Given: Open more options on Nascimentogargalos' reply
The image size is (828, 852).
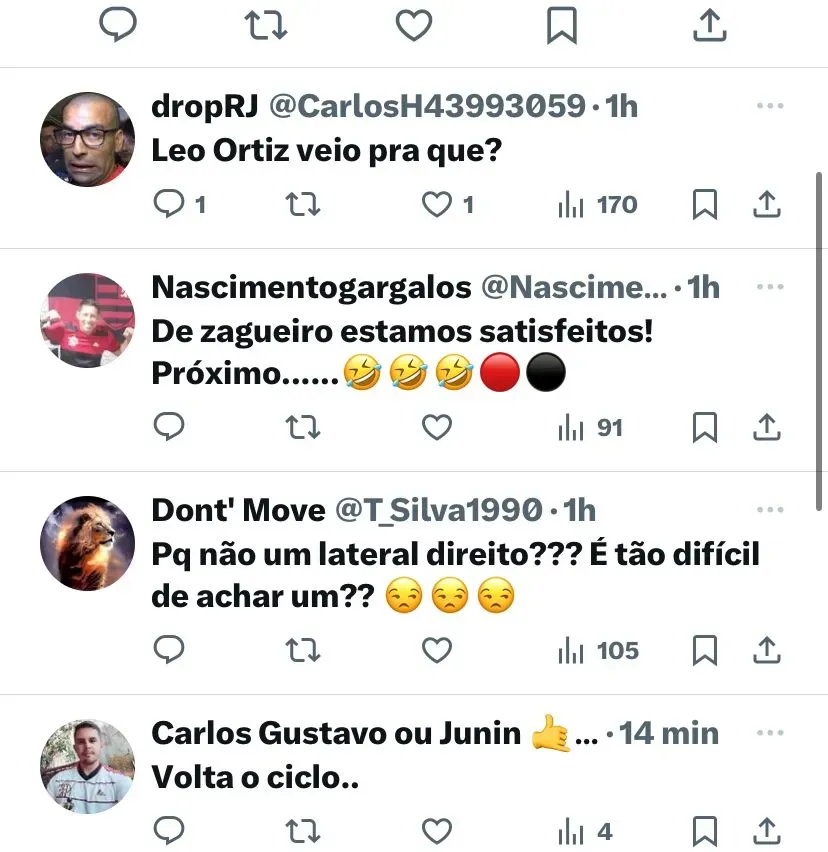Looking at the screenshot, I should pyautogui.click(x=769, y=287).
